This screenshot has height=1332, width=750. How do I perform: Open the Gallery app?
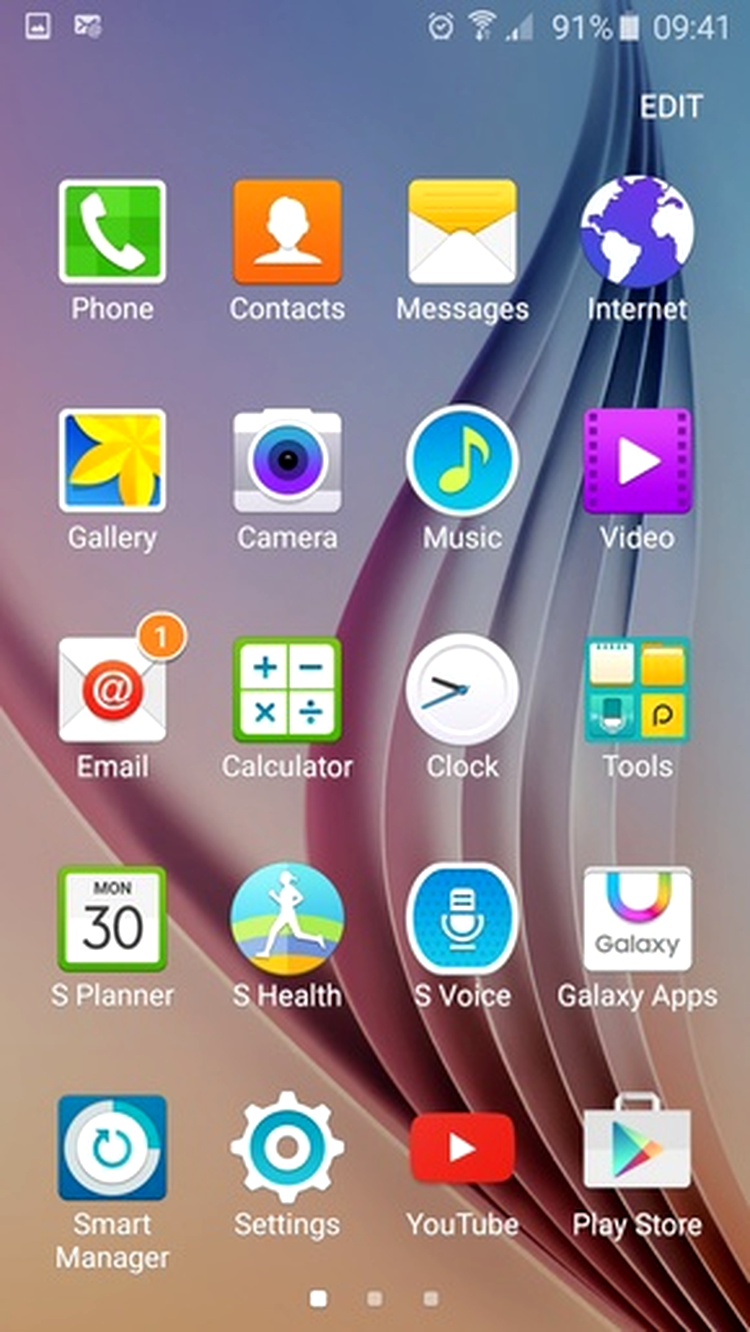[x=112, y=461]
